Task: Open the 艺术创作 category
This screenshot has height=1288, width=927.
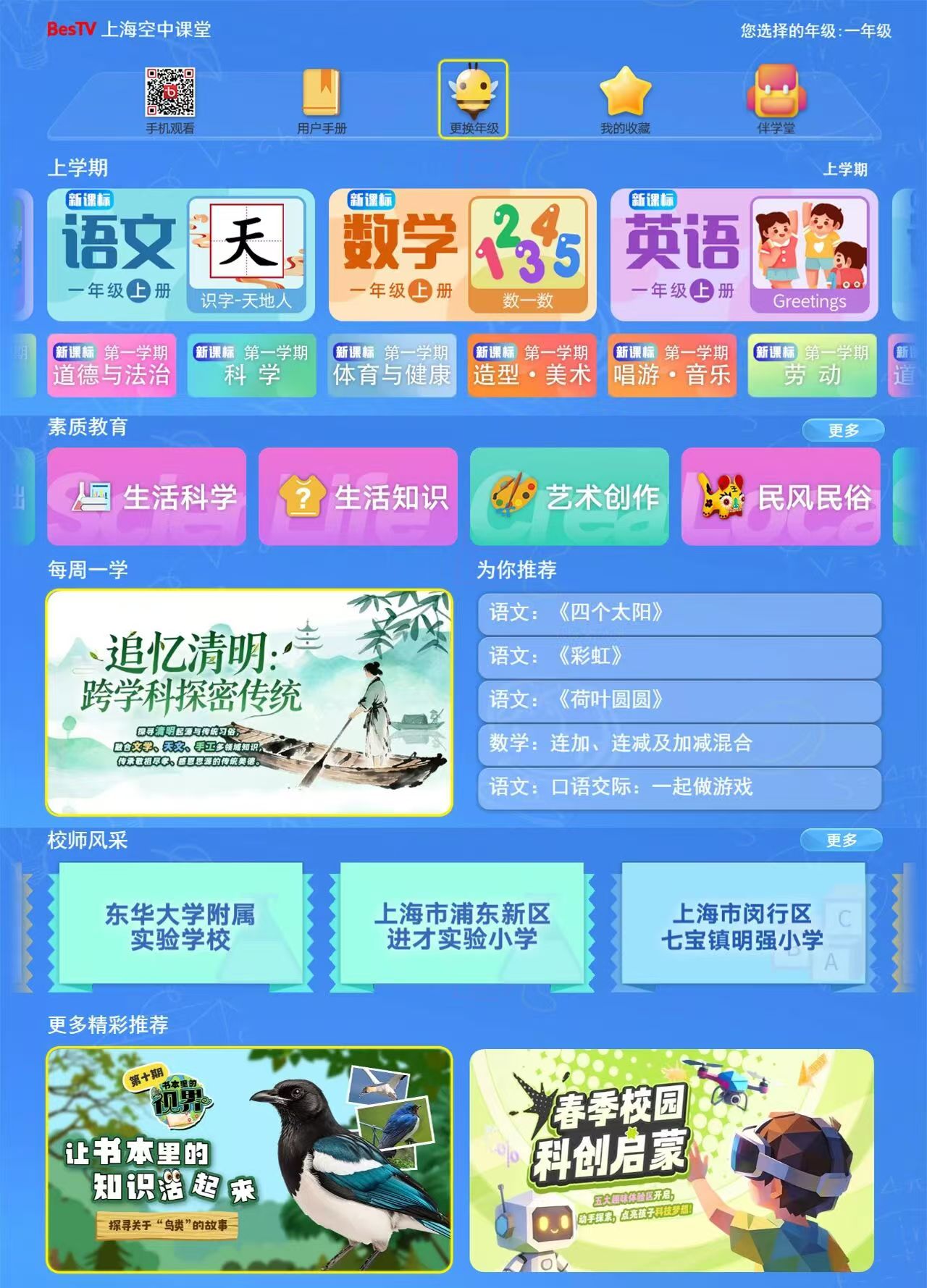Action: 569,497
